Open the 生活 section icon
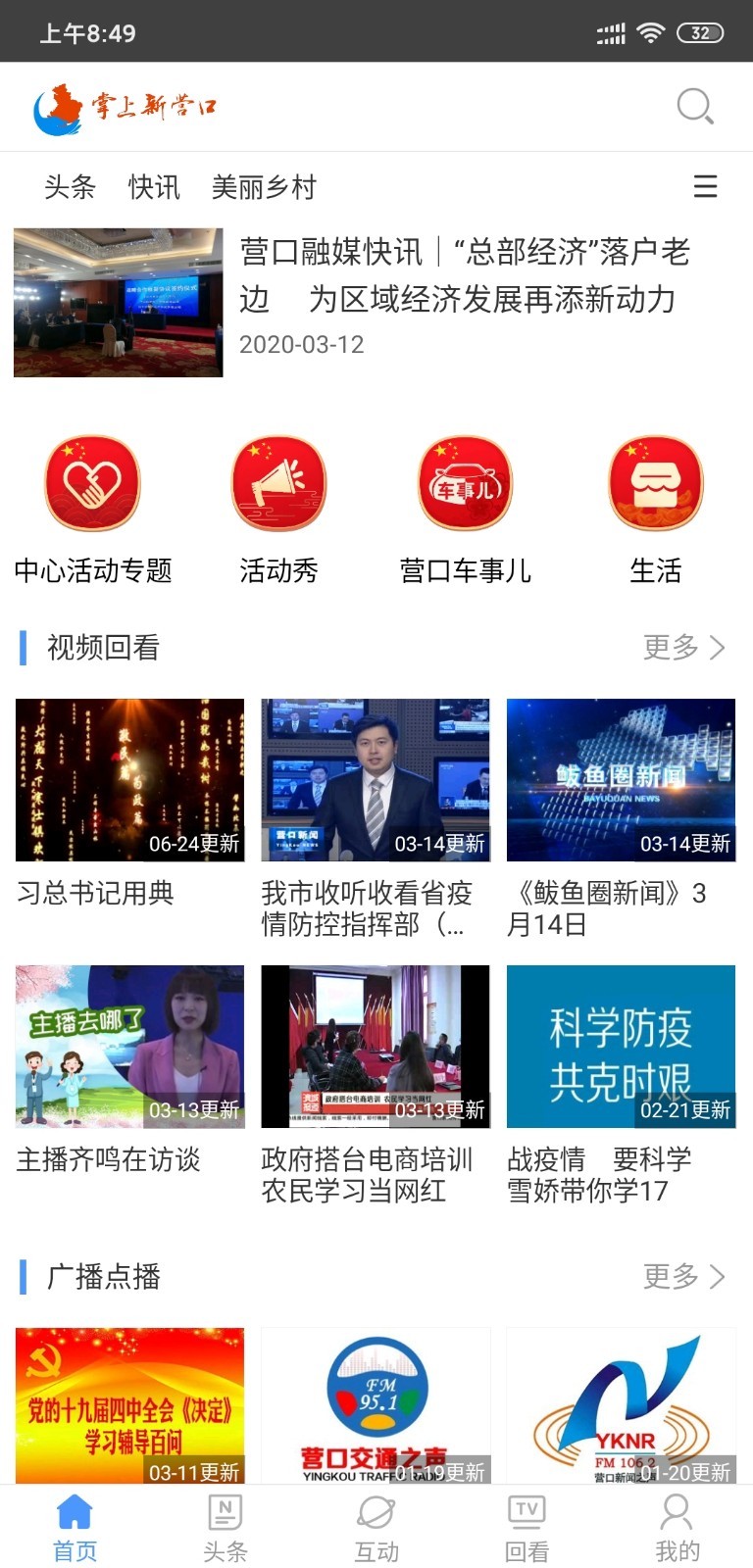 655,483
